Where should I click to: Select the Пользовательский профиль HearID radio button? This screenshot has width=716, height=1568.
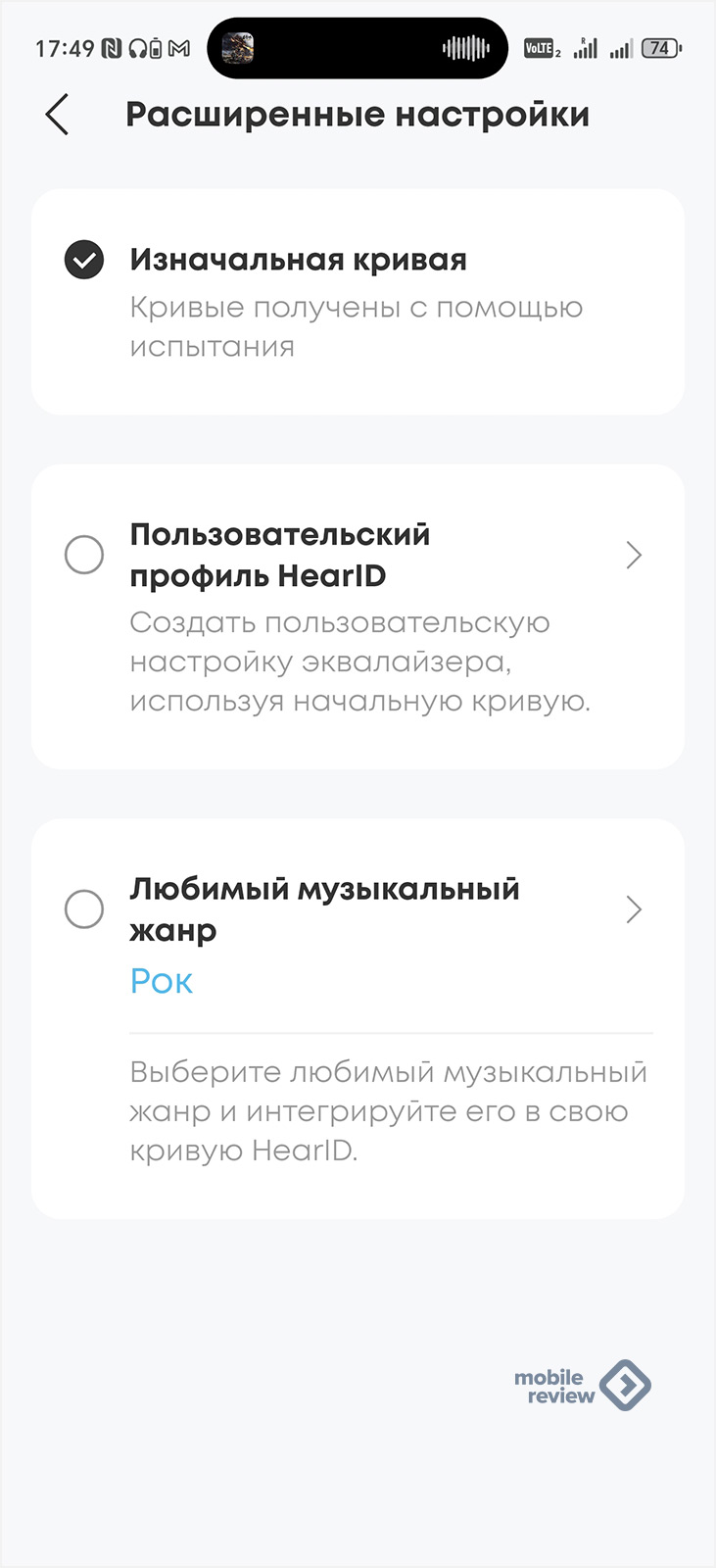click(84, 555)
